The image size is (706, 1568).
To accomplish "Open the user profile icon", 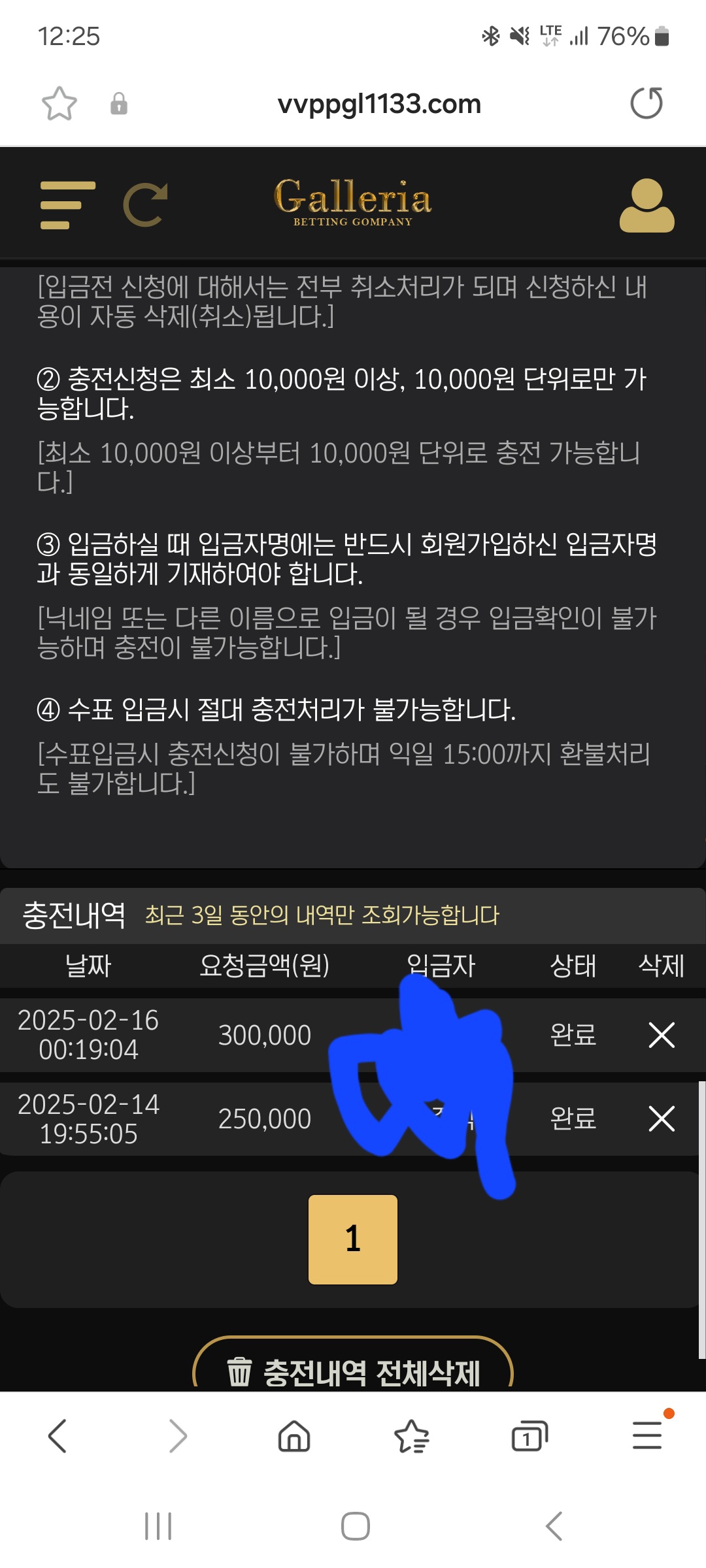I will tap(647, 205).
